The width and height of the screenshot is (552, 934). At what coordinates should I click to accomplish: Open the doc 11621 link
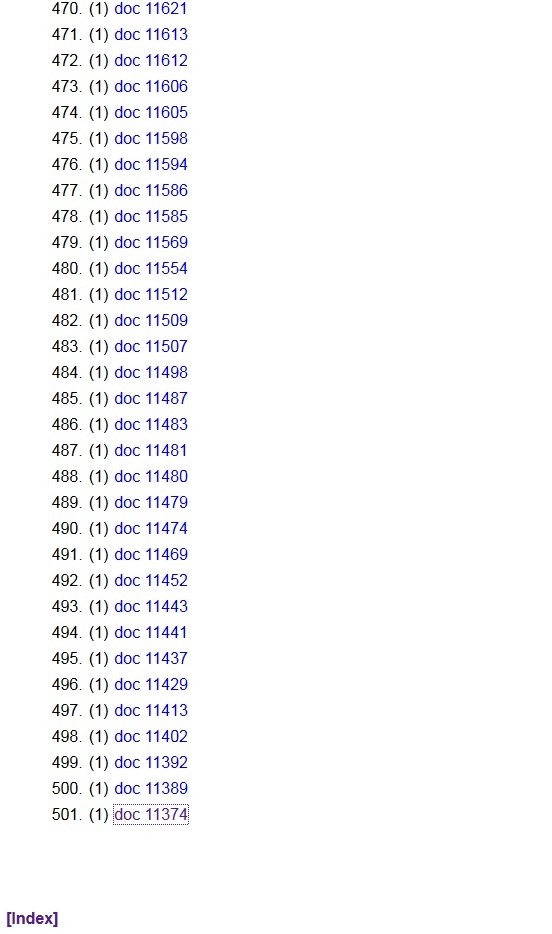tap(151, 9)
